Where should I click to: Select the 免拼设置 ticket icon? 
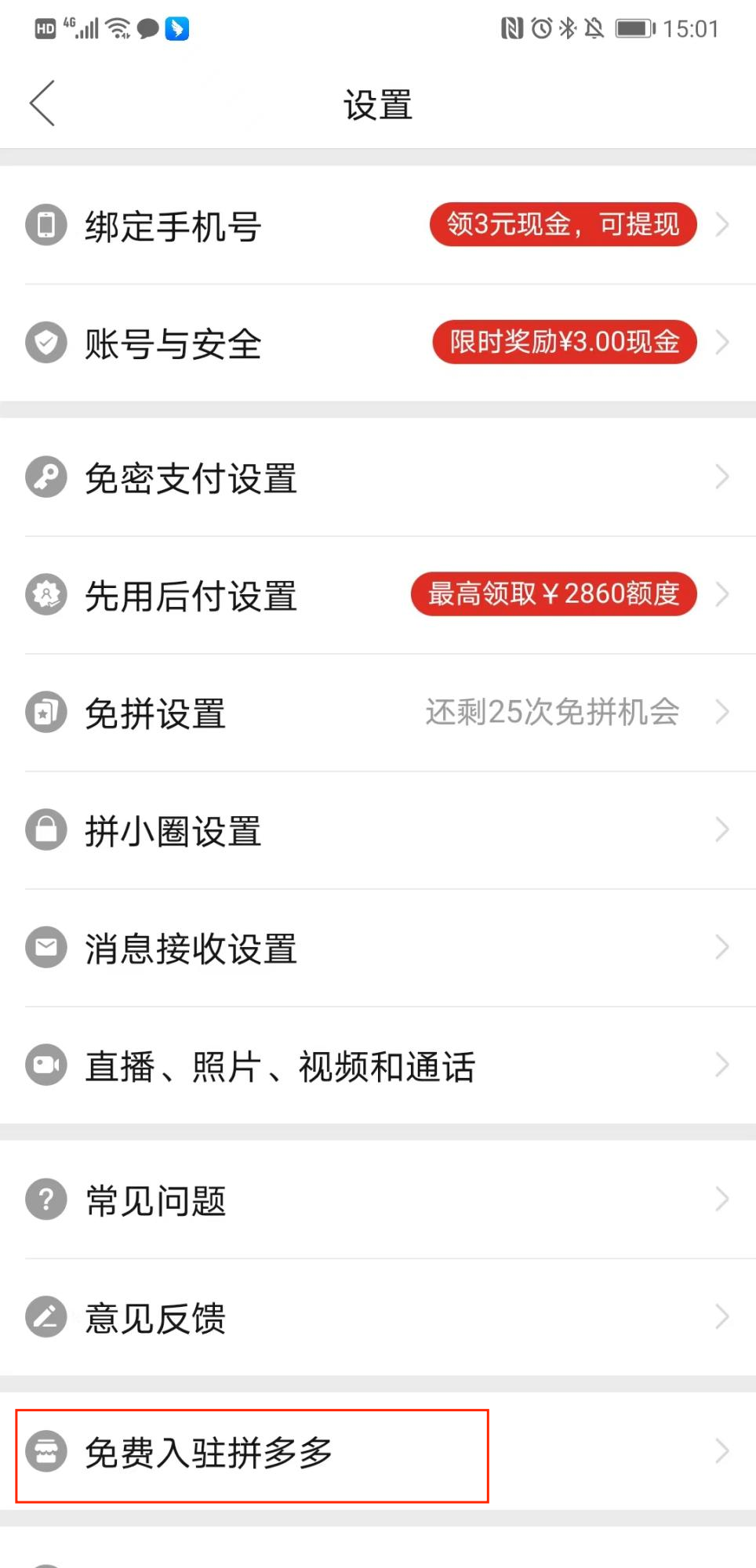point(45,712)
